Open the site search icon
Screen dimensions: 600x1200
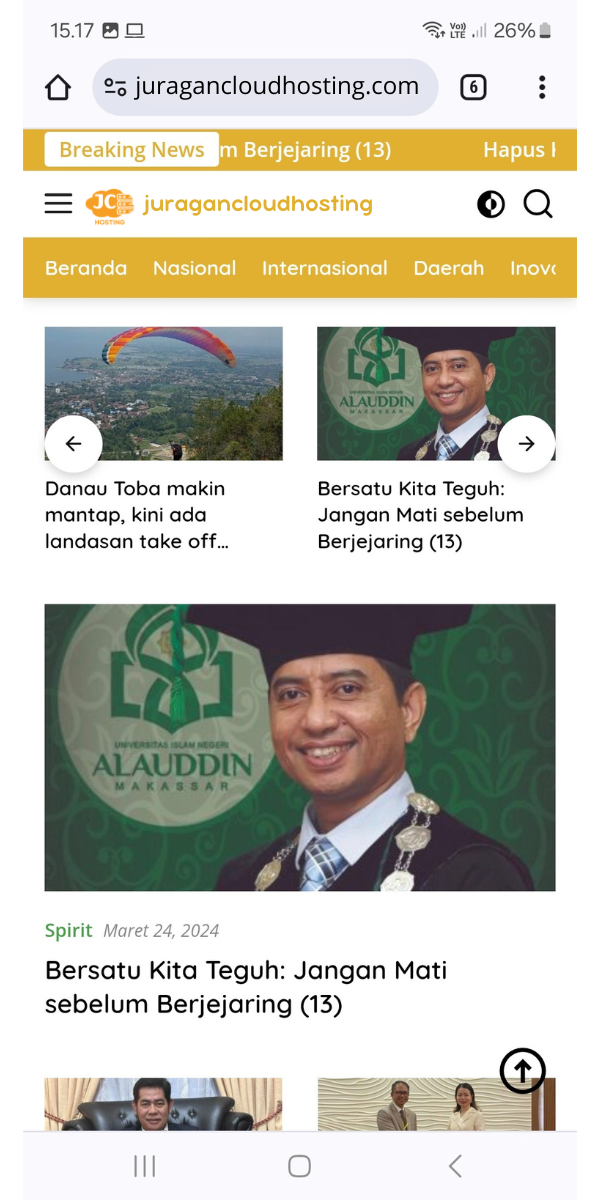coord(538,205)
